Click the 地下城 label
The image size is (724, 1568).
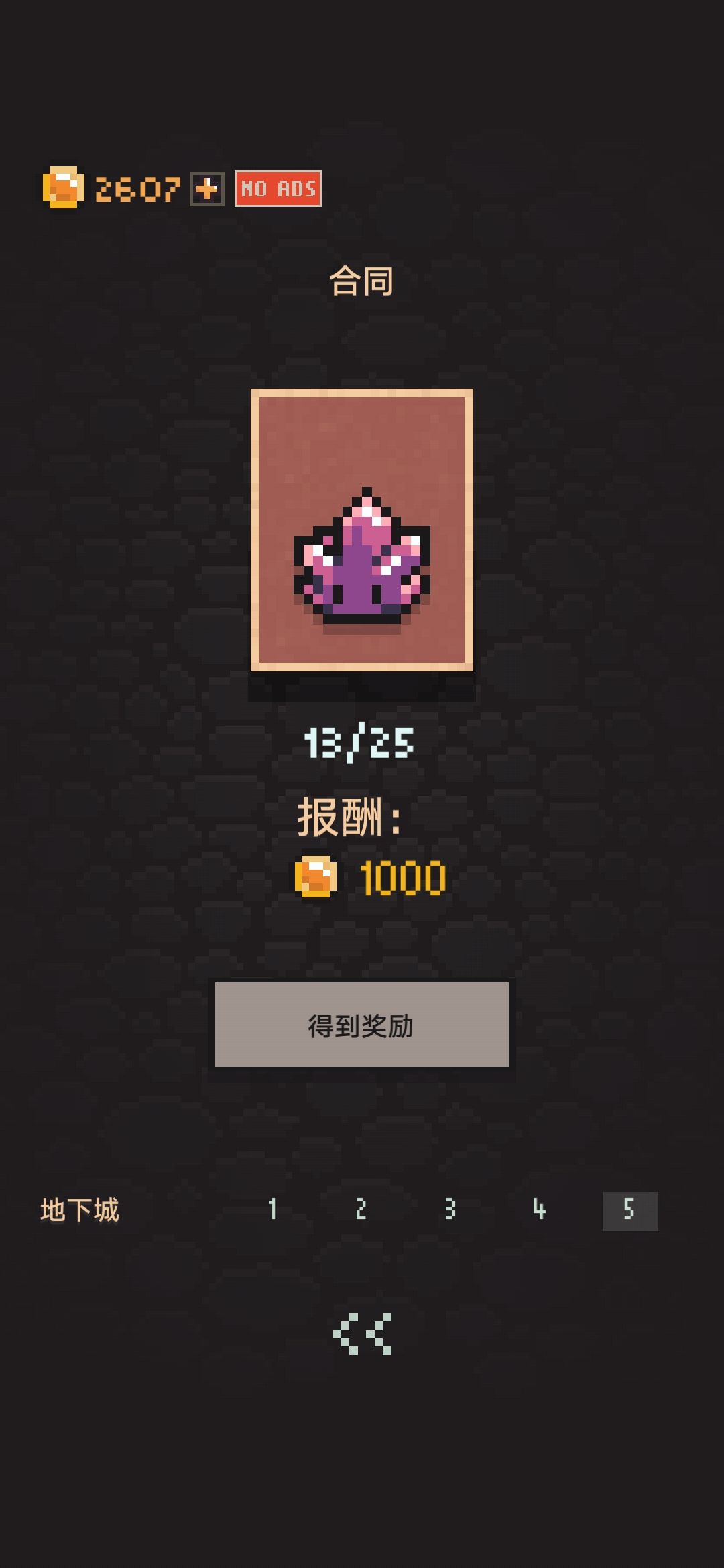pyautogui.click(x=79, y=1210)
